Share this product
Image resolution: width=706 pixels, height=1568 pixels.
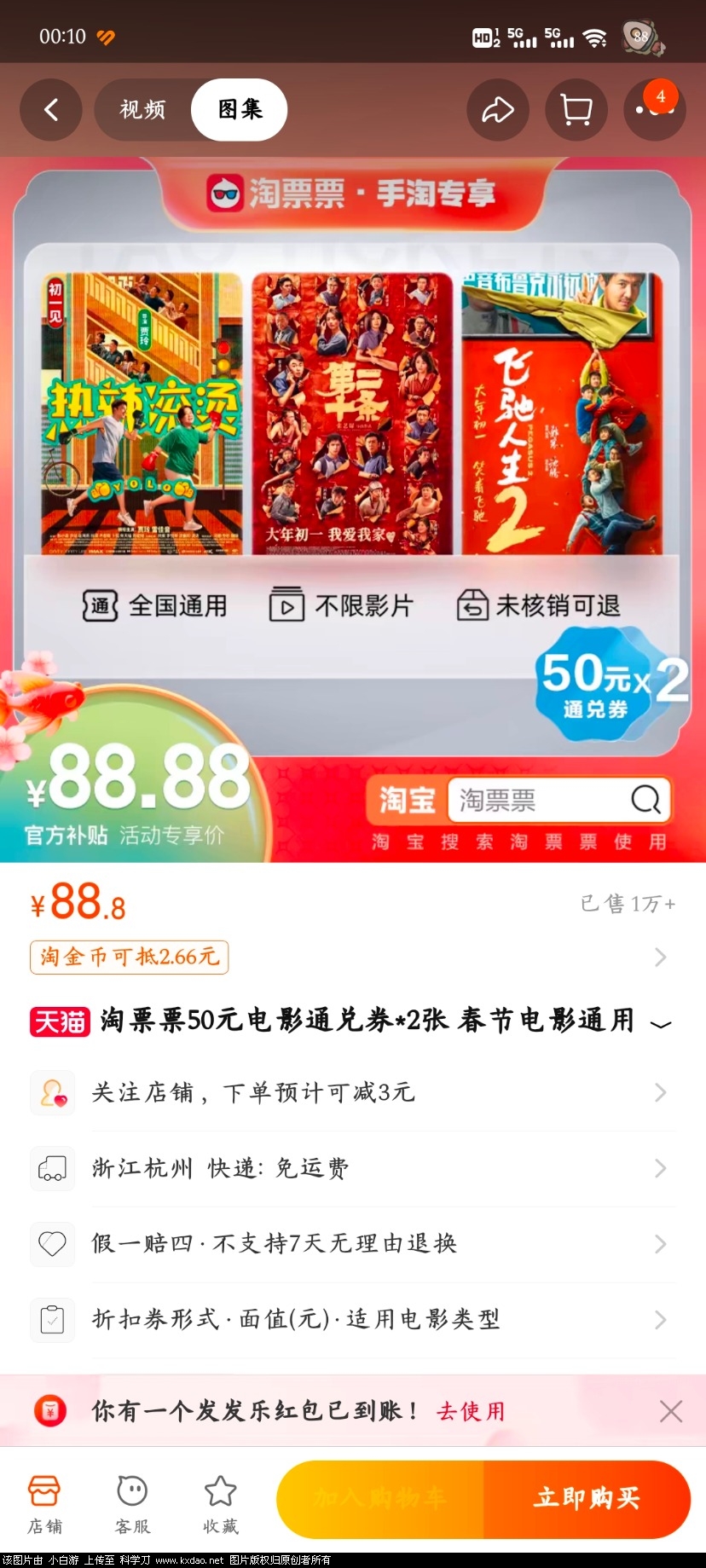pos(498,110)
